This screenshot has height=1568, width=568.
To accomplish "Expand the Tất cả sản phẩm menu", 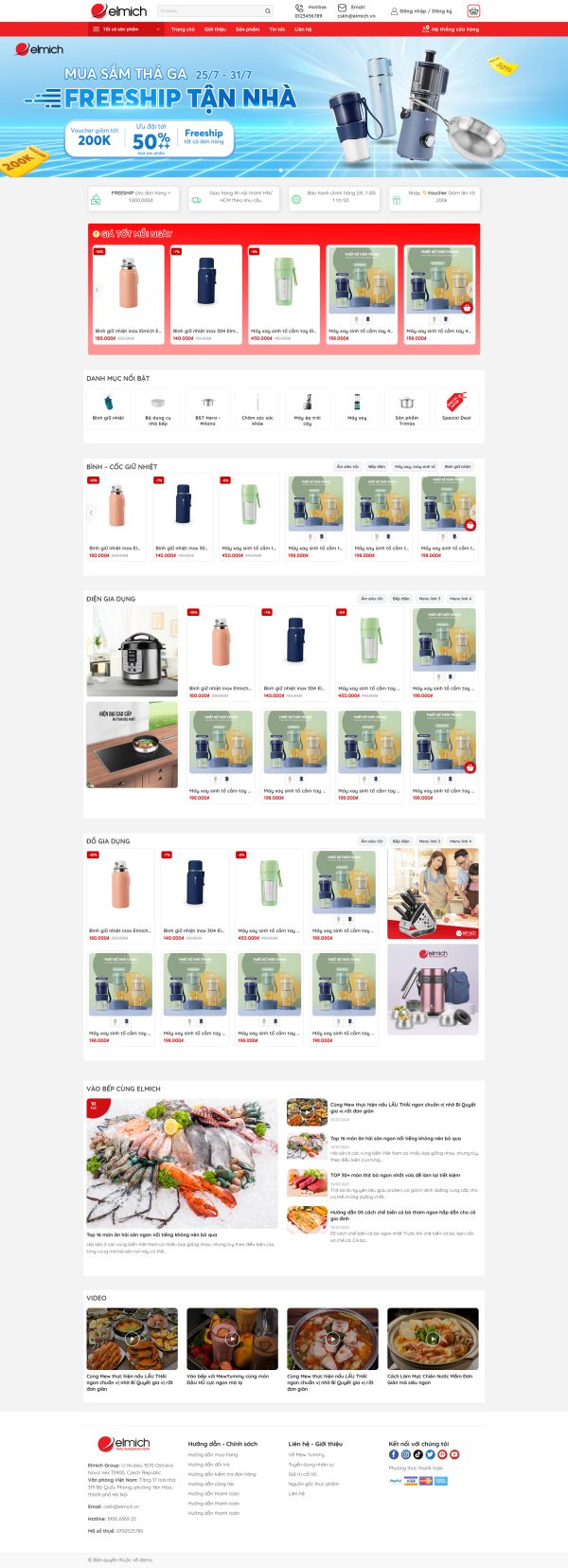I will (120, 29).
